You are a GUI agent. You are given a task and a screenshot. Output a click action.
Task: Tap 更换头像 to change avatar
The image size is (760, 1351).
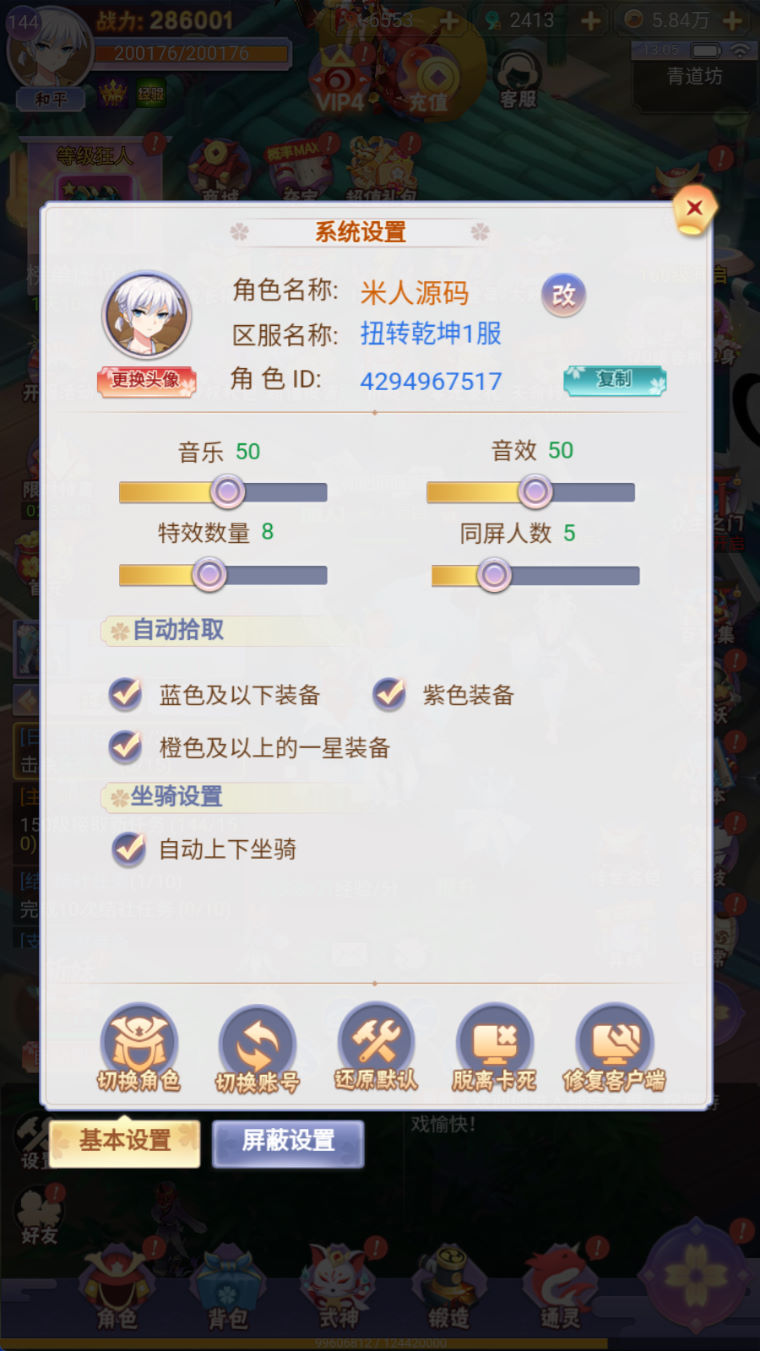(147, 380)
